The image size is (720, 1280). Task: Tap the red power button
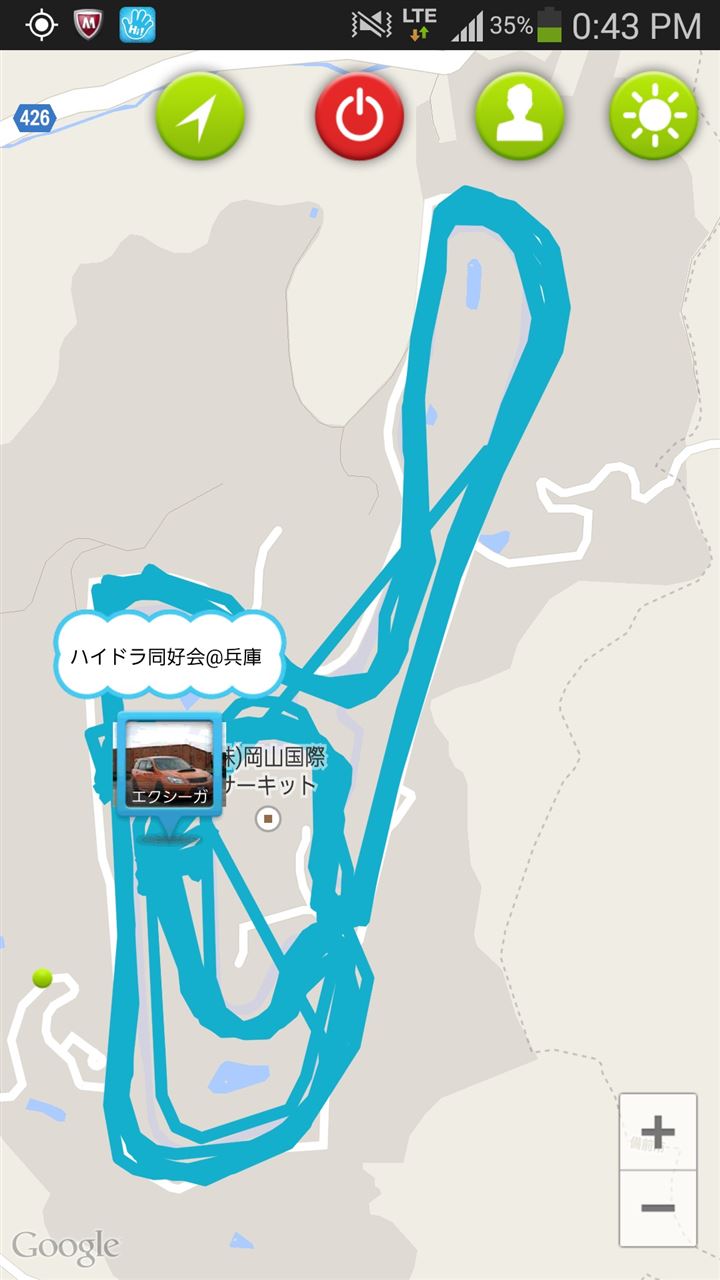pos(359,117)
